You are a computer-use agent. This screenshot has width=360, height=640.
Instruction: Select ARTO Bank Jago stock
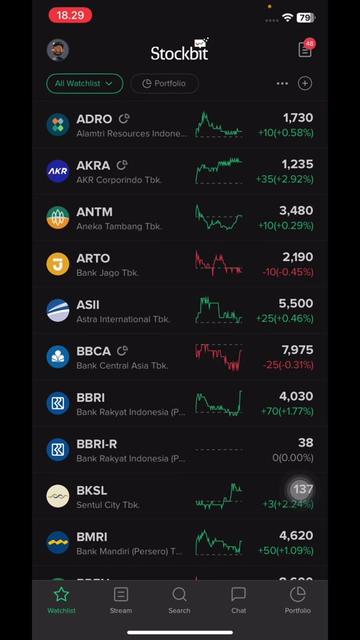[180, 264]
